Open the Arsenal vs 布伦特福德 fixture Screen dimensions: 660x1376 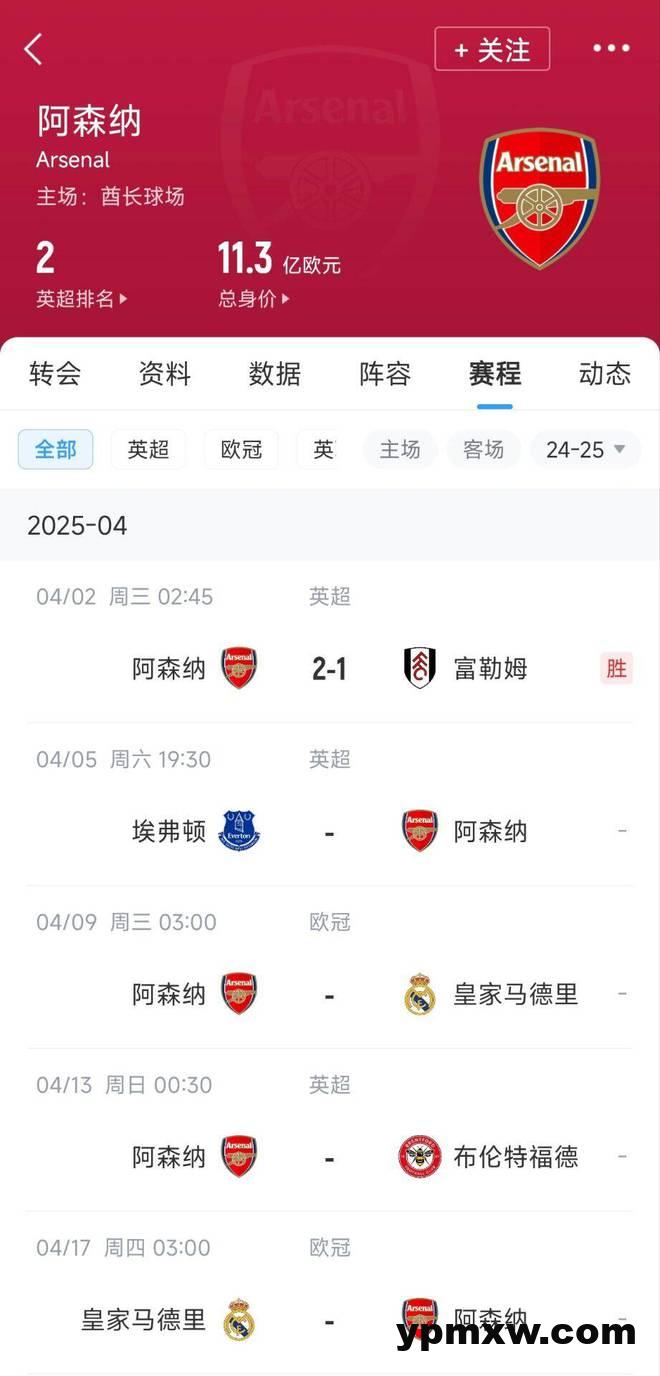(330, 1130)
